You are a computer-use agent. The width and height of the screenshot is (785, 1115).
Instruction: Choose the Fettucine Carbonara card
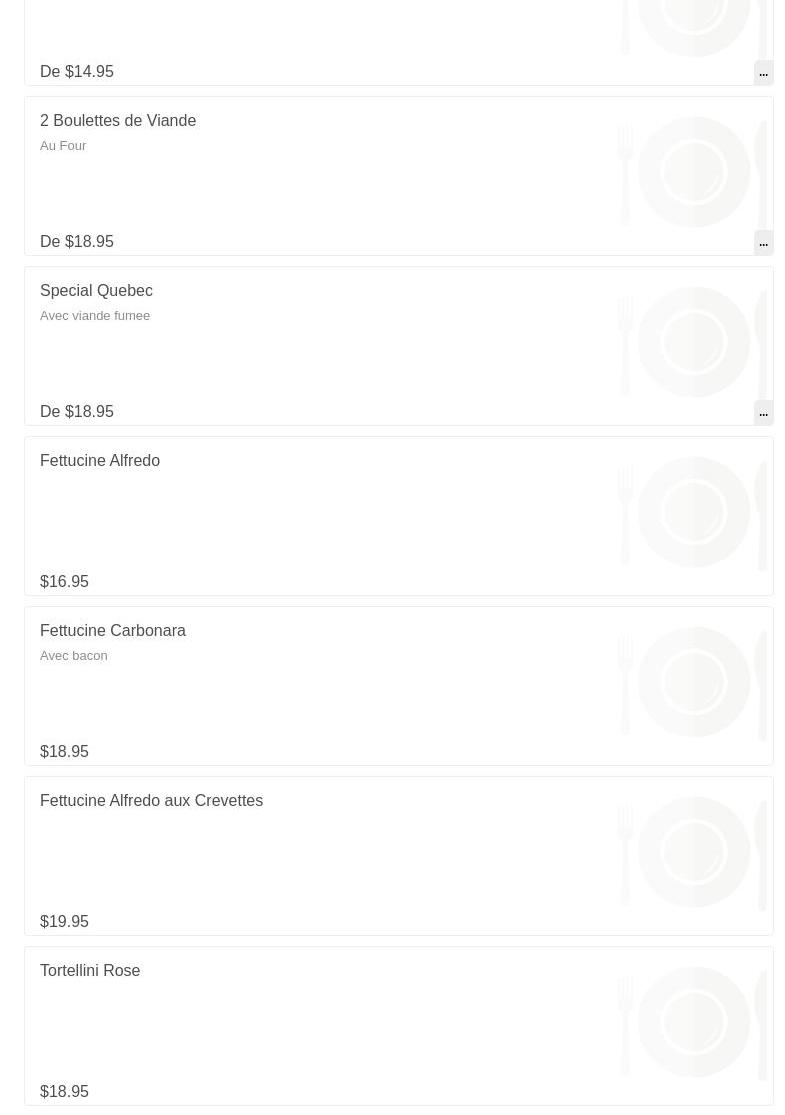click(x=113, y=631)
